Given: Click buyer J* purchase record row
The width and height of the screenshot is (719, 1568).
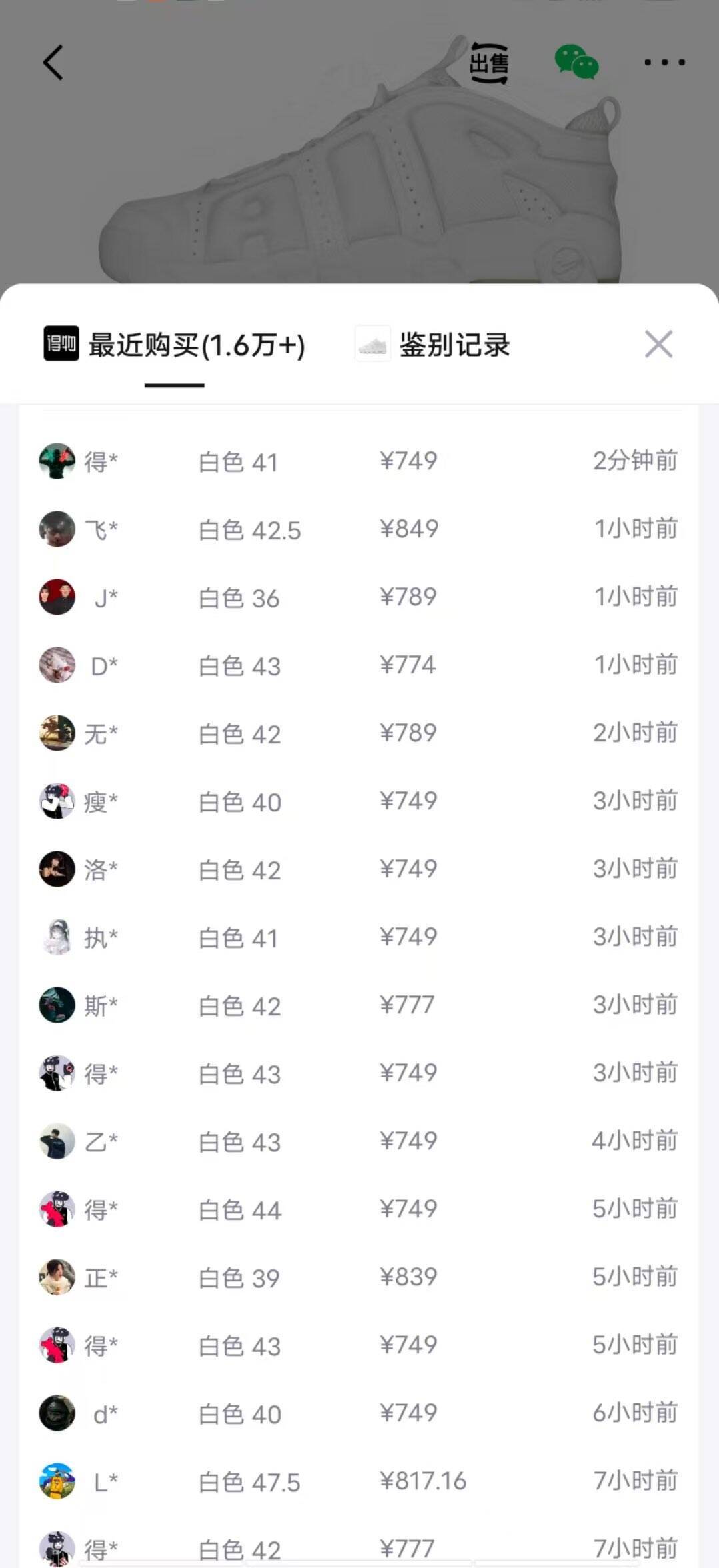Looking at the screenshot, I should [360, 598].
